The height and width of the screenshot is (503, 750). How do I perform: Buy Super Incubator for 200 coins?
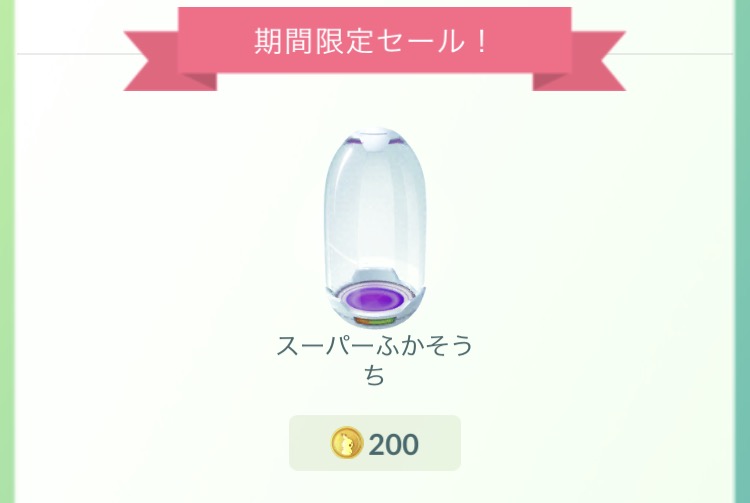pyautogui.click(x=375, y=443)
